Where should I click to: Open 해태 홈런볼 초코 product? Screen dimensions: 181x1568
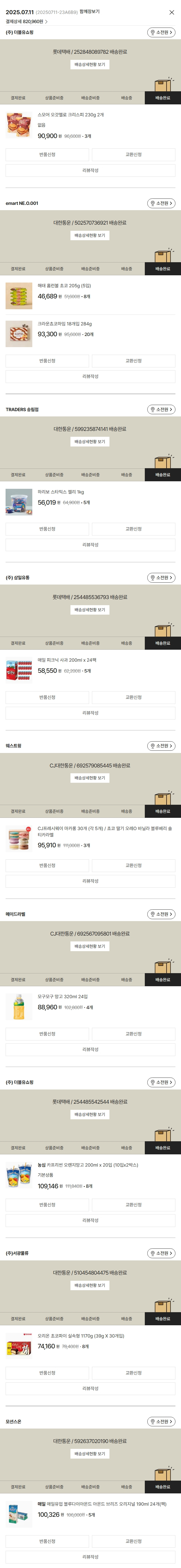[x=64, y=286]
